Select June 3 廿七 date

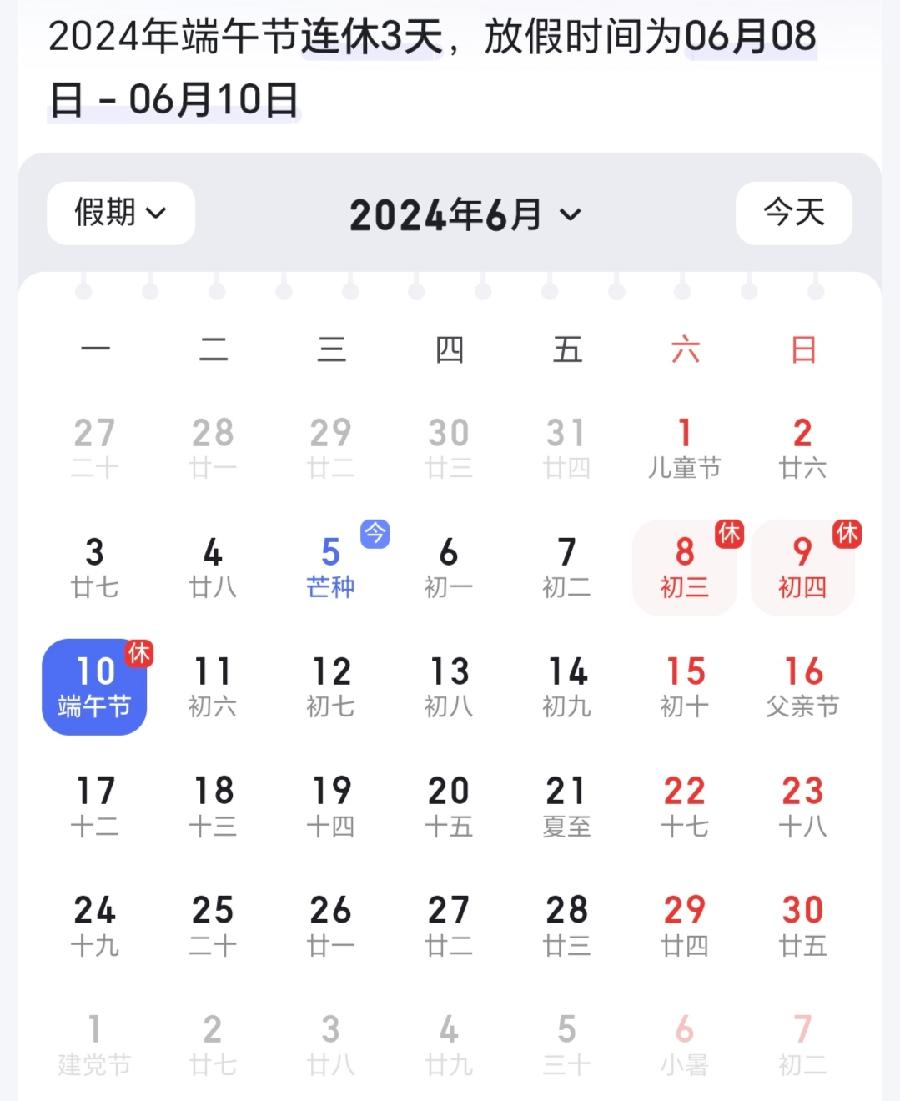pyautogui.click(x=95, y=567)
